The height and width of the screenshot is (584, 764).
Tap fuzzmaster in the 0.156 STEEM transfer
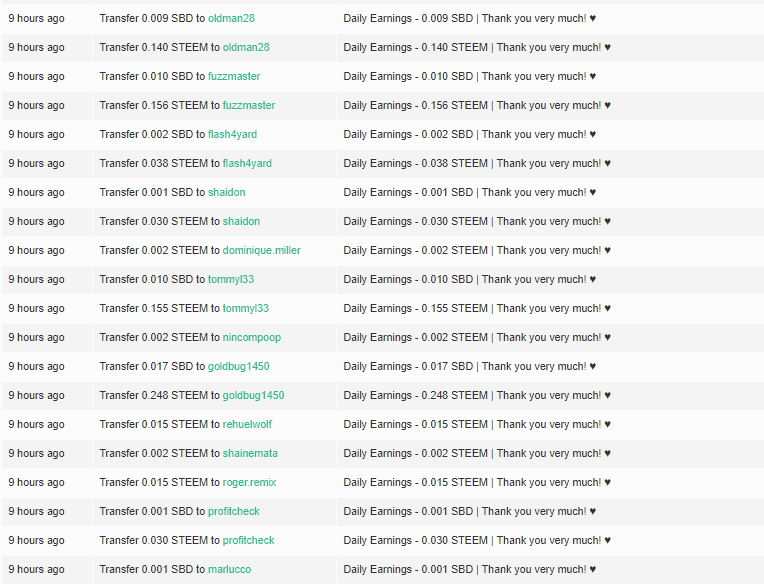[249, 105]
